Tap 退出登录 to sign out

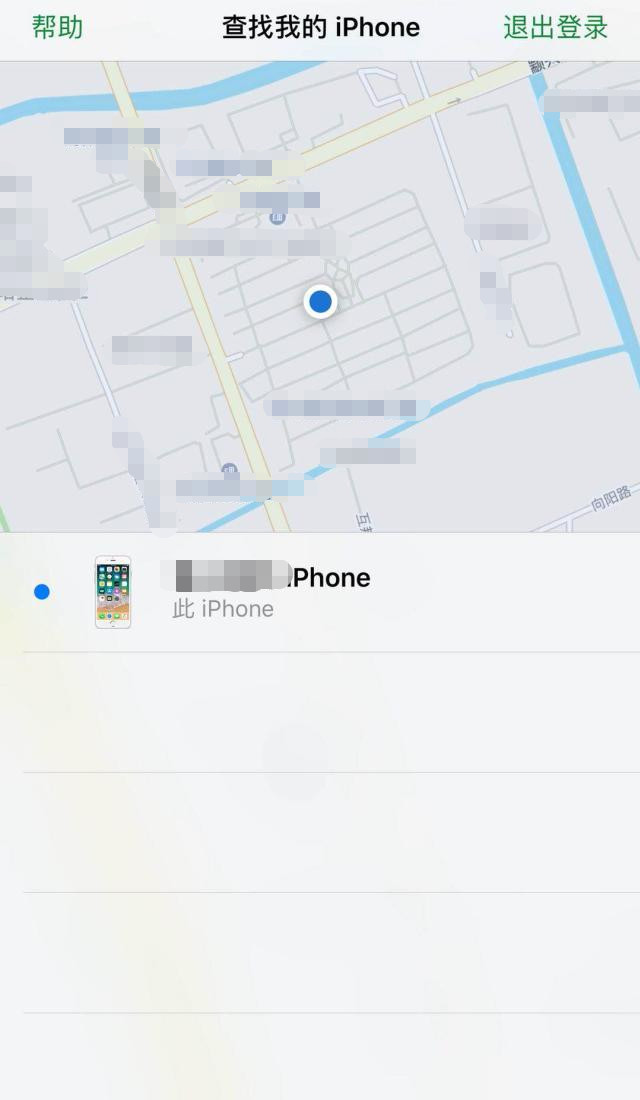555,28
